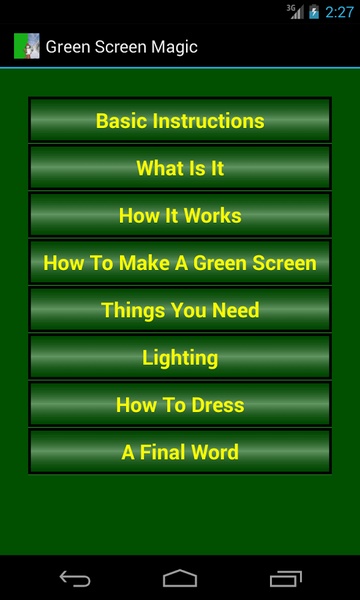View Things You Need

coord(180,310)
